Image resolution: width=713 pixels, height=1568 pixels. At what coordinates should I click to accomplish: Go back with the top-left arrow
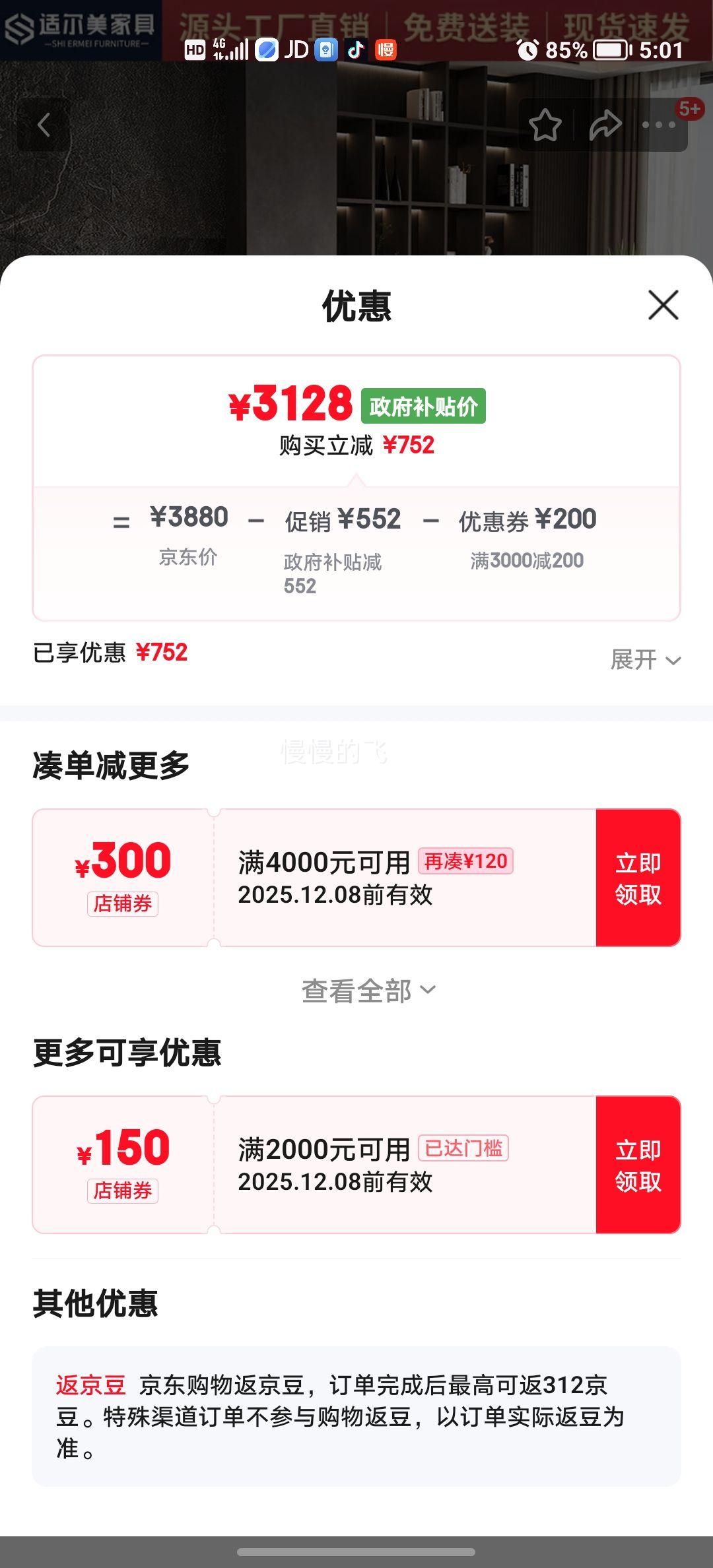(44, 125)
